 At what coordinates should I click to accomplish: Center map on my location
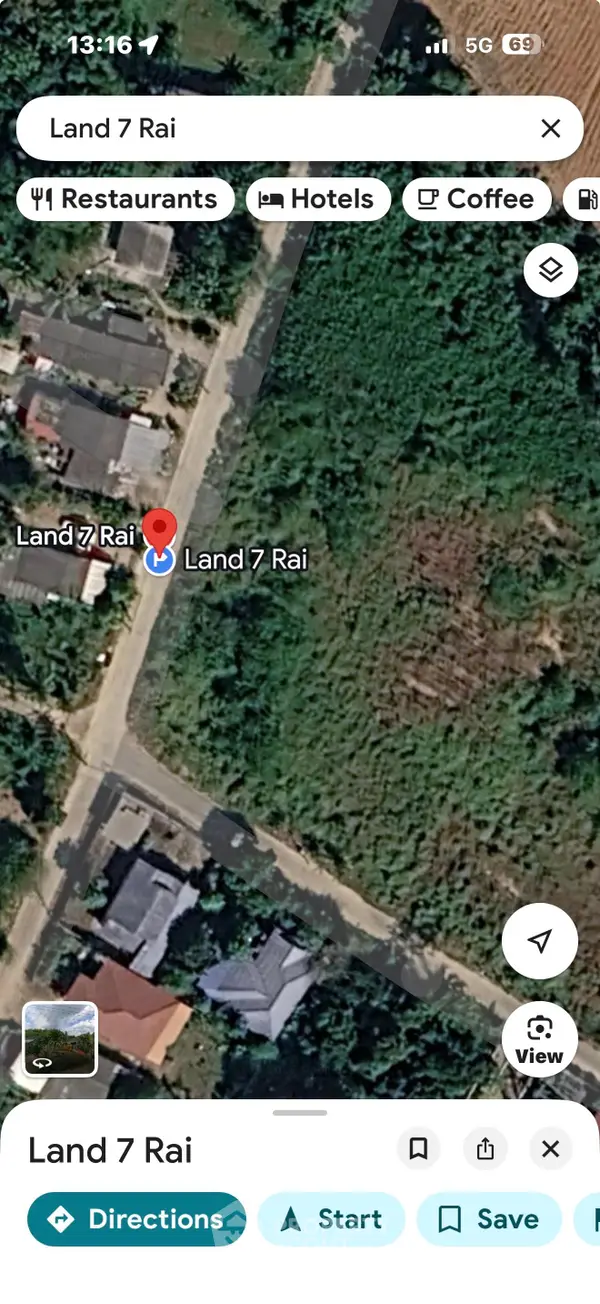(539, 941)
